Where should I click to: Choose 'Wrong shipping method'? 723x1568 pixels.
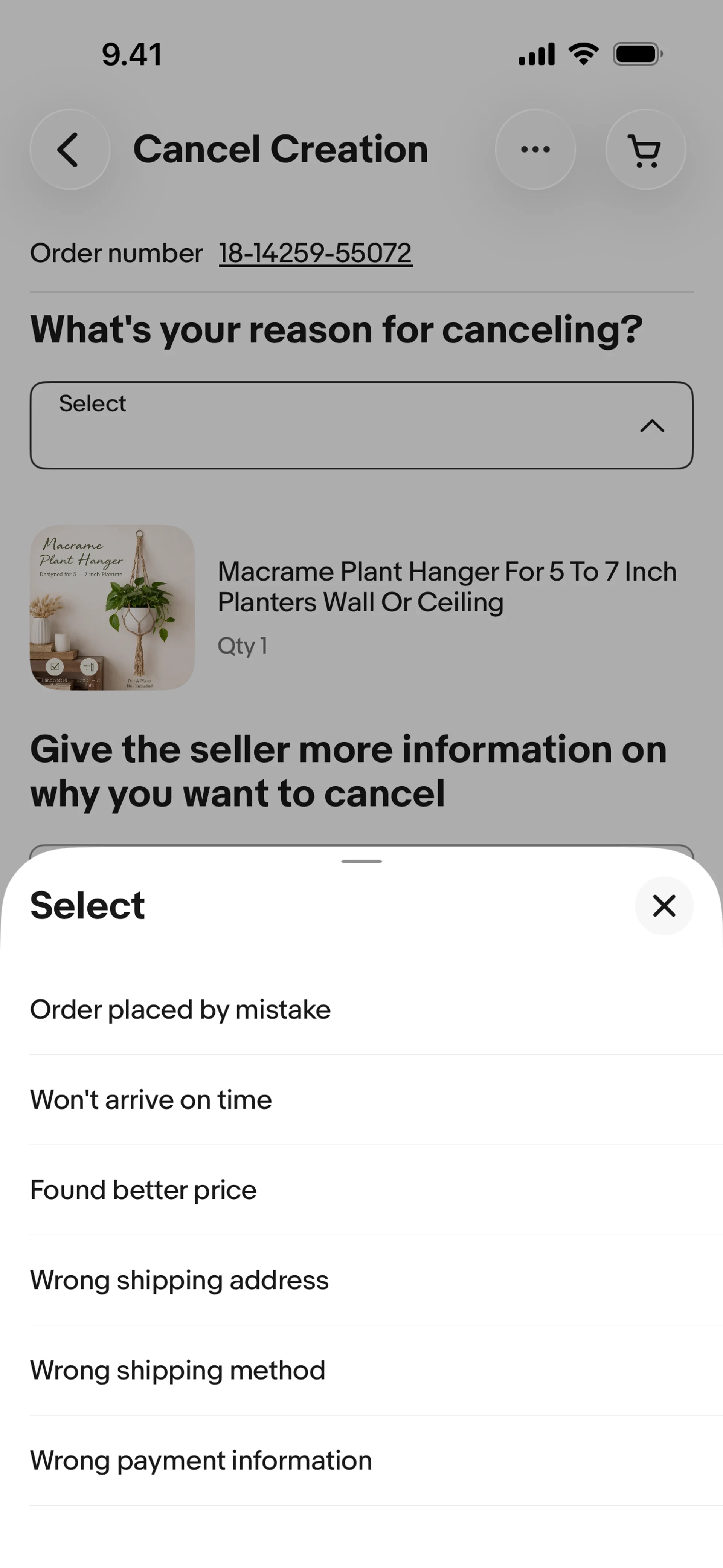click(x=178, y=1370)
